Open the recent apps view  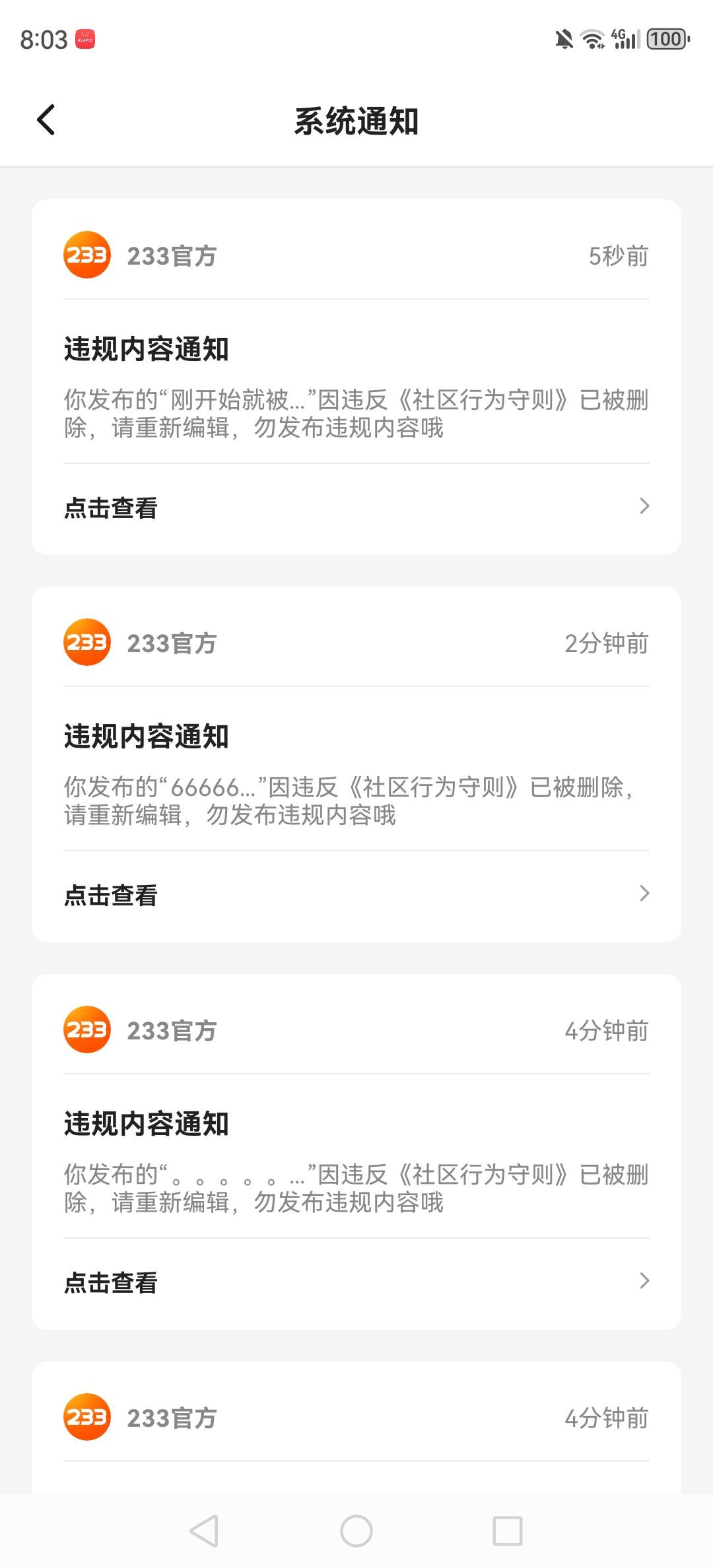pos(508,1531)
